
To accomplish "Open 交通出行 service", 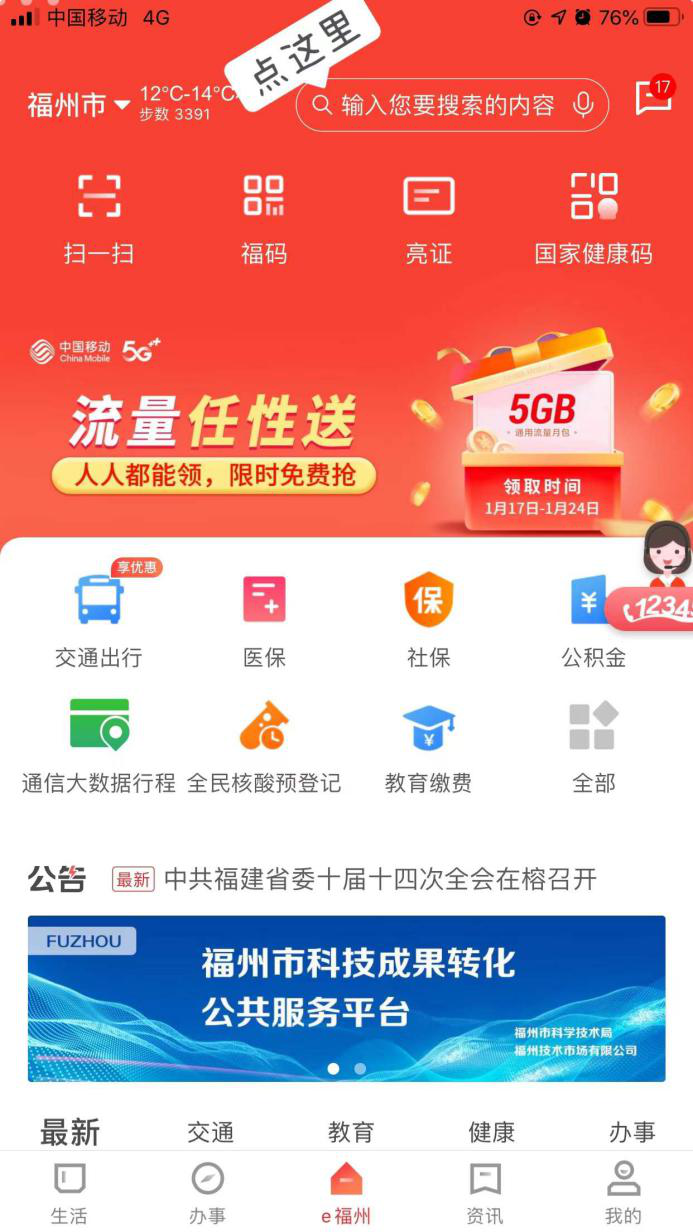I will coord(99,617).
